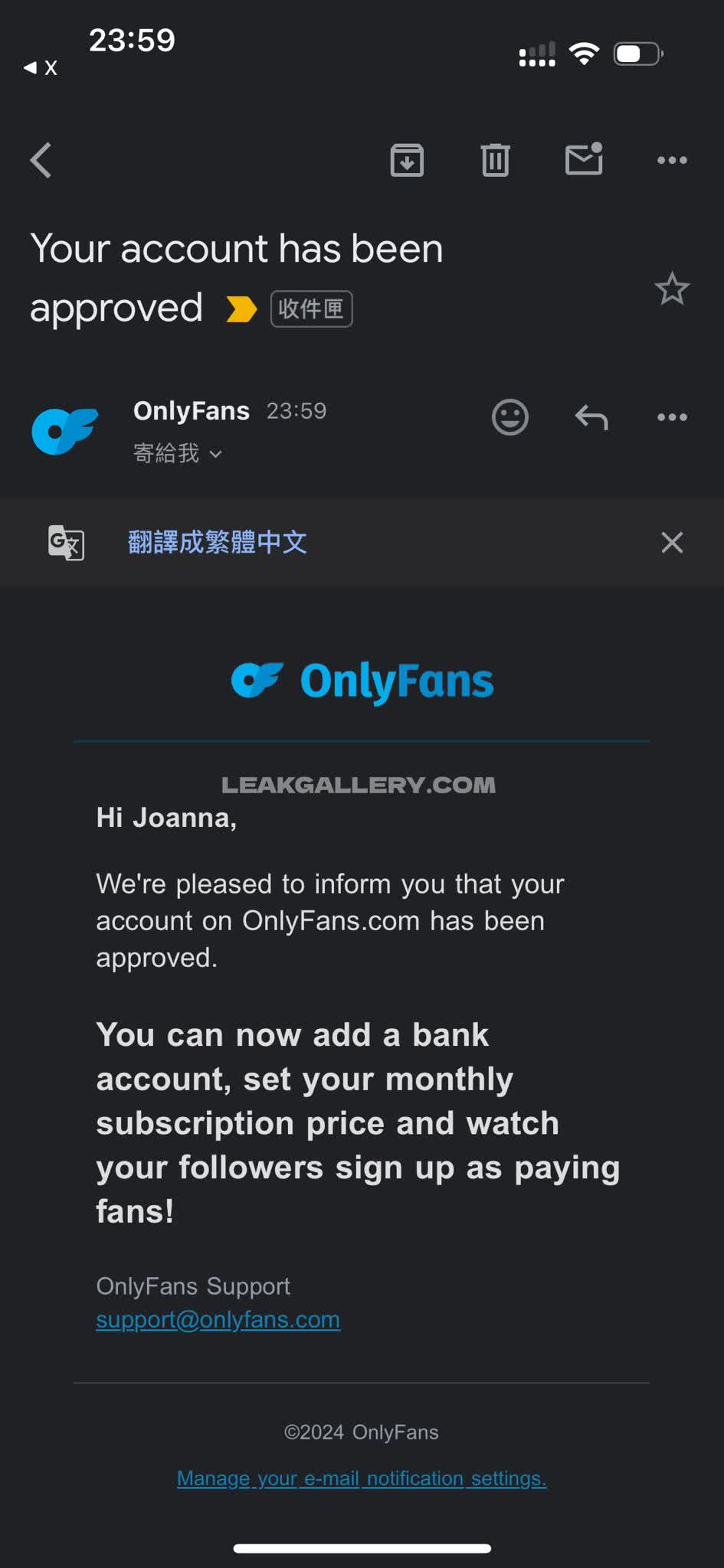Star this email
The width and height of the screenshot is (724, 1568).
point(672,289)
